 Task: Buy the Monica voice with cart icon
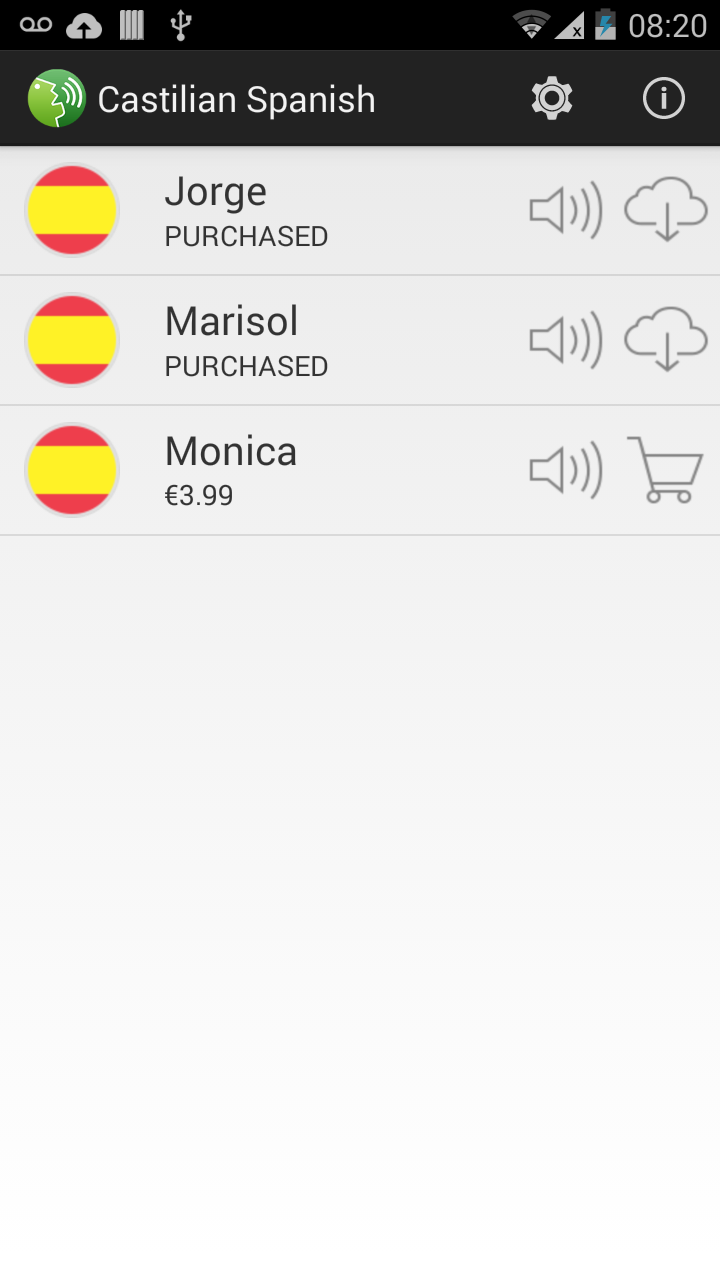665,470
